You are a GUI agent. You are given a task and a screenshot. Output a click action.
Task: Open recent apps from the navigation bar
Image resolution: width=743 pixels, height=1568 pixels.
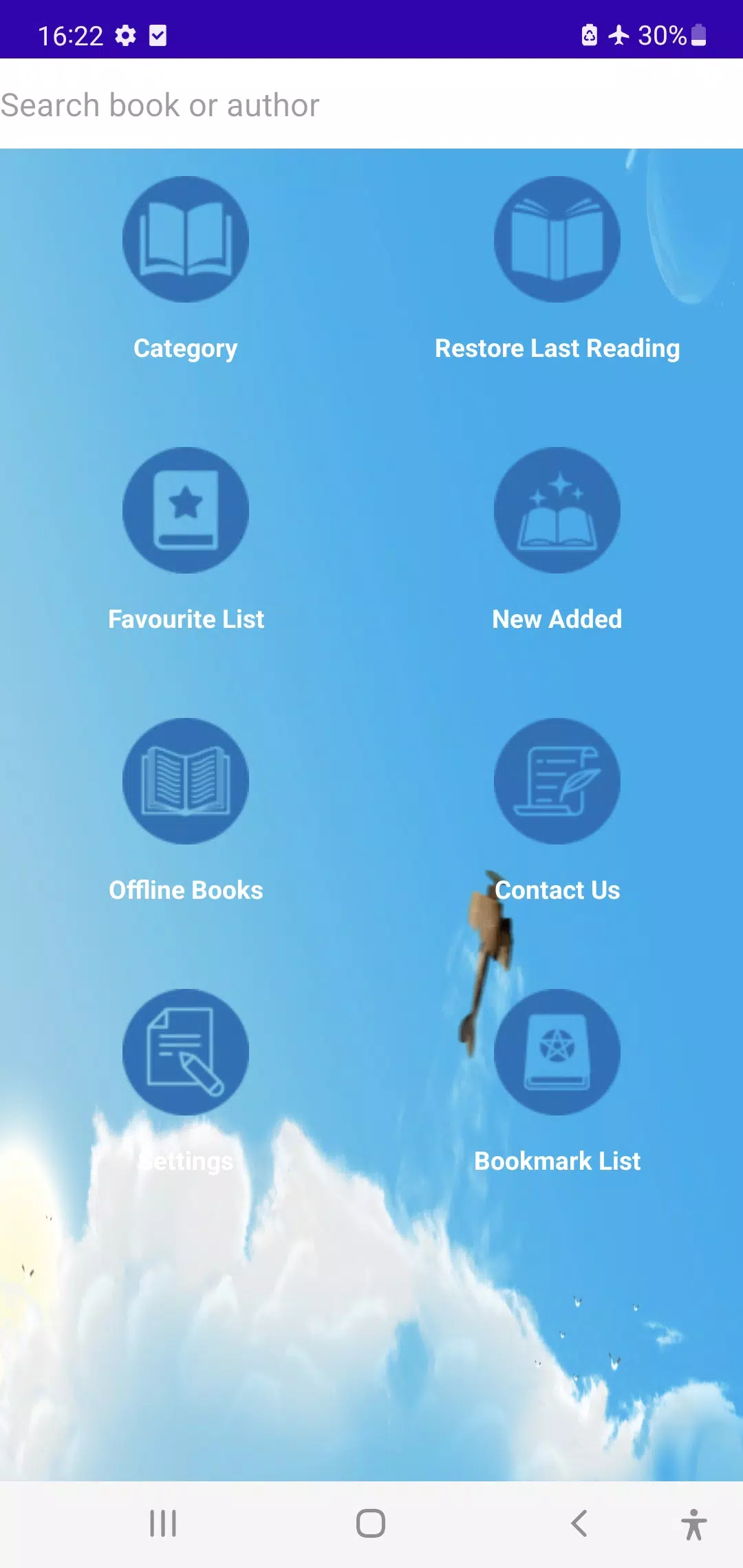(x=163, y=1523)
